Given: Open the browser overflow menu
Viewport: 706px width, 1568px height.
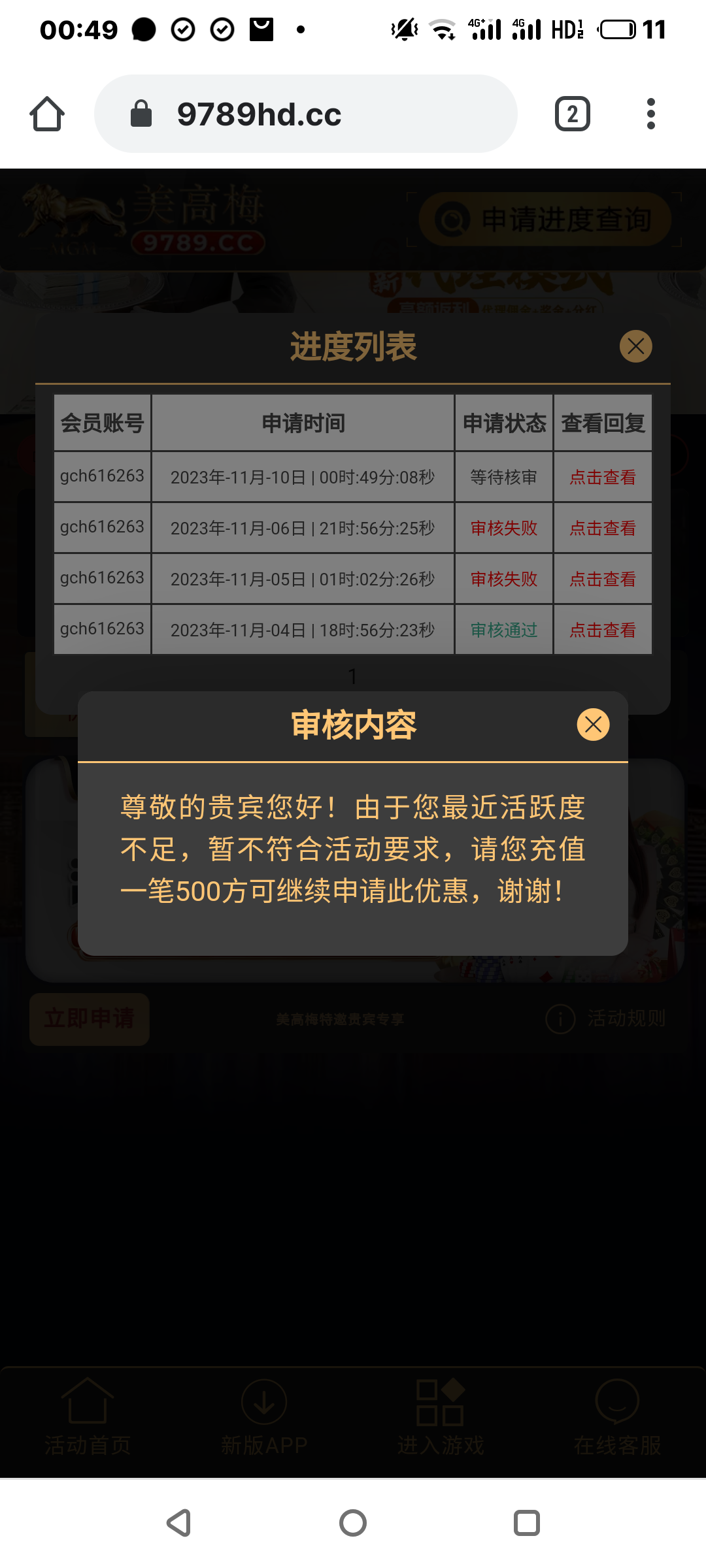Looking at the screenshot, I should [650, 114].
